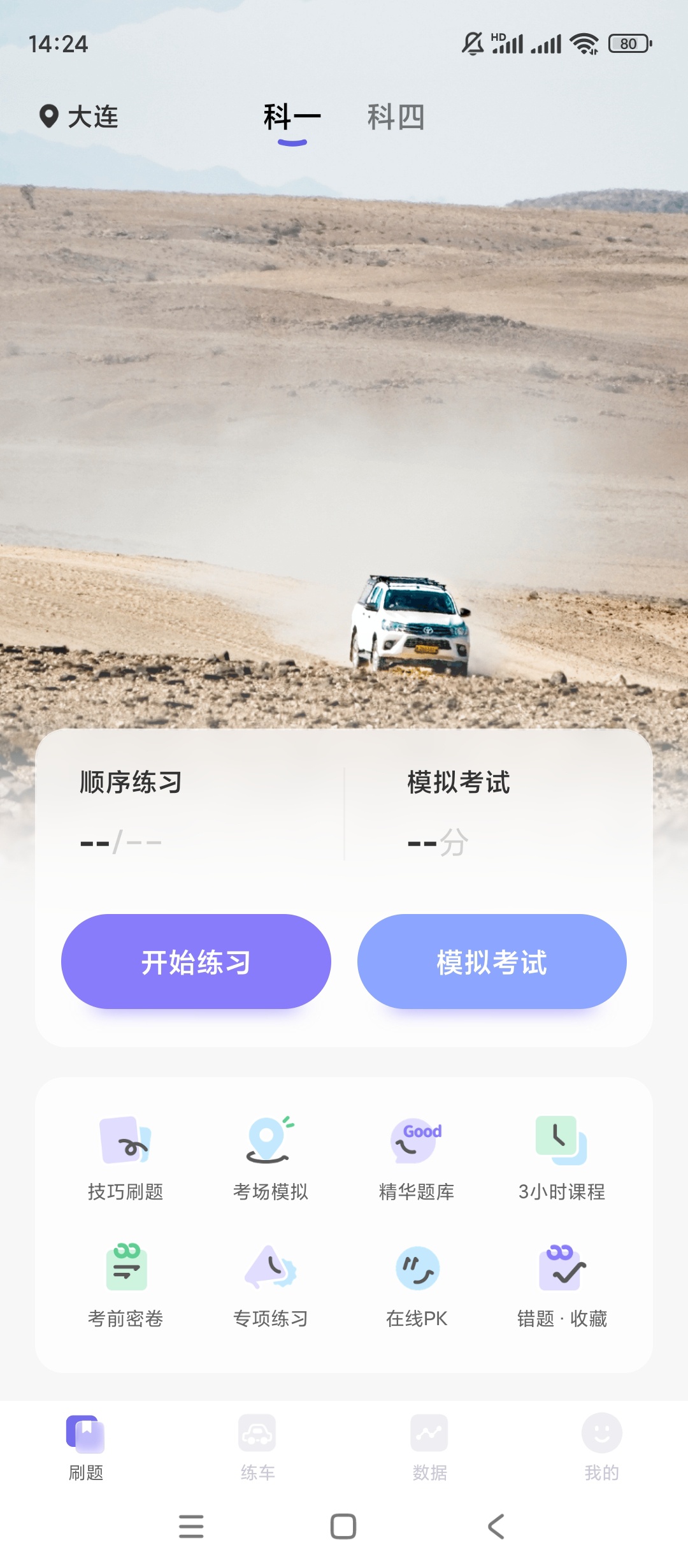The height and width of the screenshot is (1568, 688).
Task: Start practice with 开始练习 button
Action: click(196, 961)
